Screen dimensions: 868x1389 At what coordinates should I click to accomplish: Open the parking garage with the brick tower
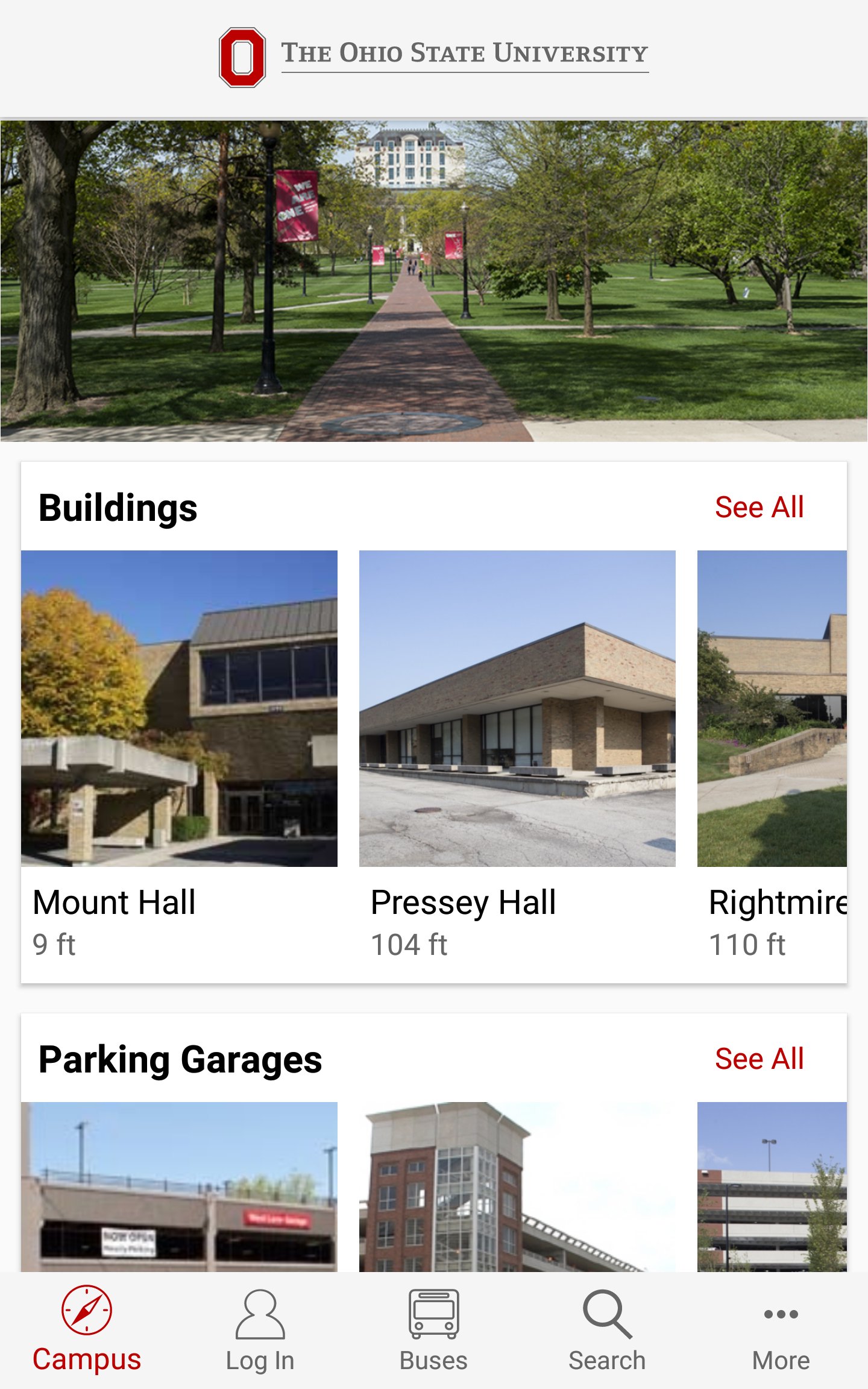point(517,1186)
